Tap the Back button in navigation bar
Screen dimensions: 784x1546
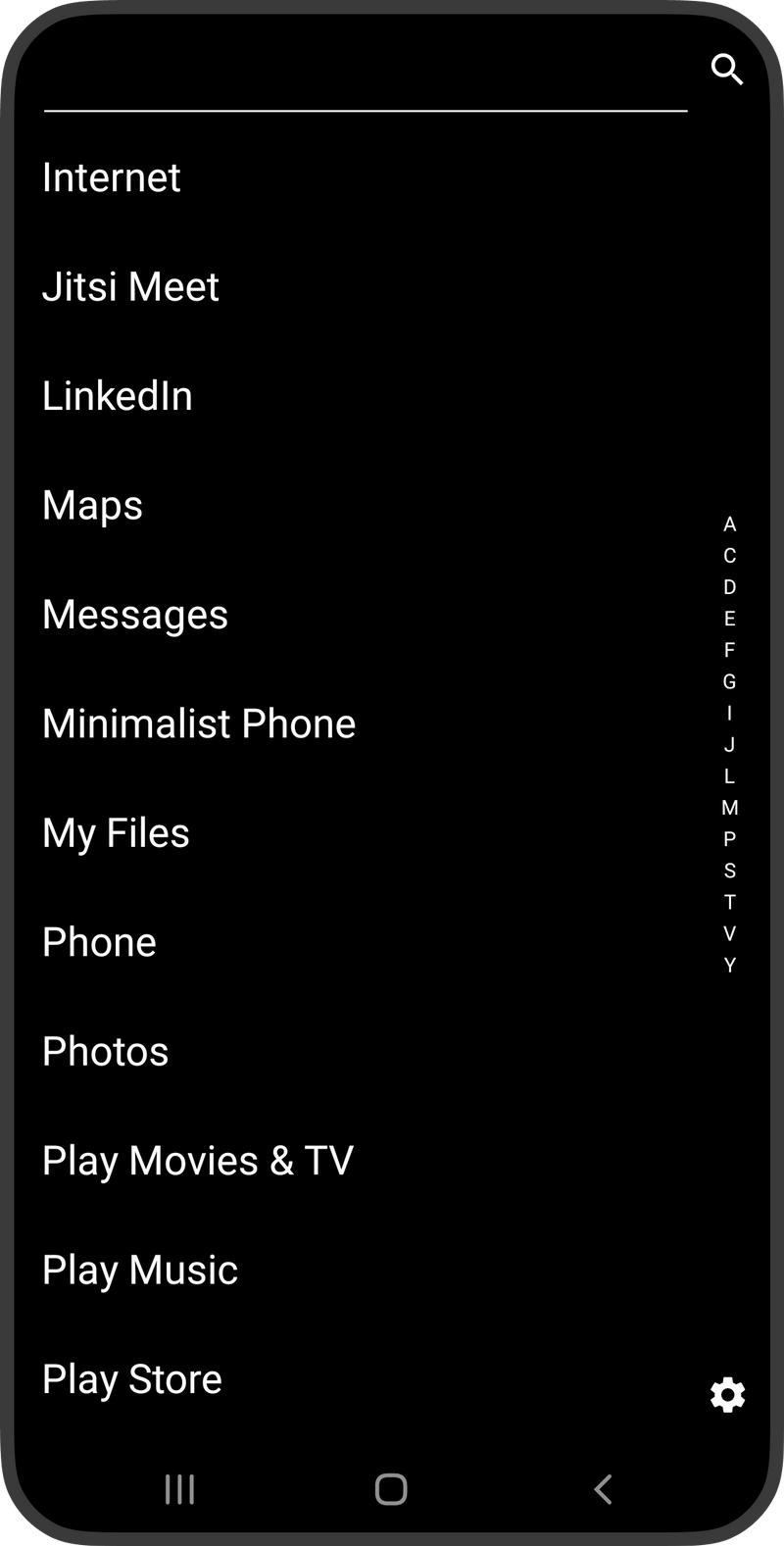(603, 1489)
